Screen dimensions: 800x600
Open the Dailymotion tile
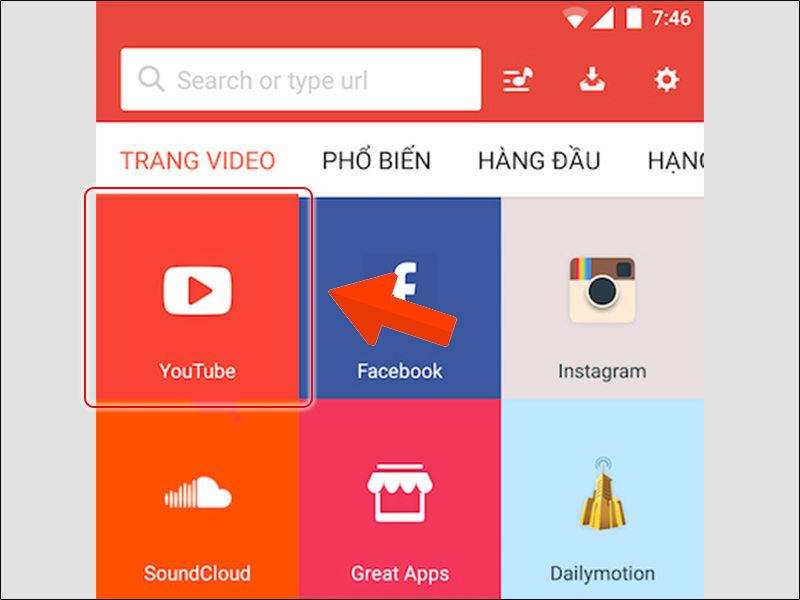pos(602,500)
